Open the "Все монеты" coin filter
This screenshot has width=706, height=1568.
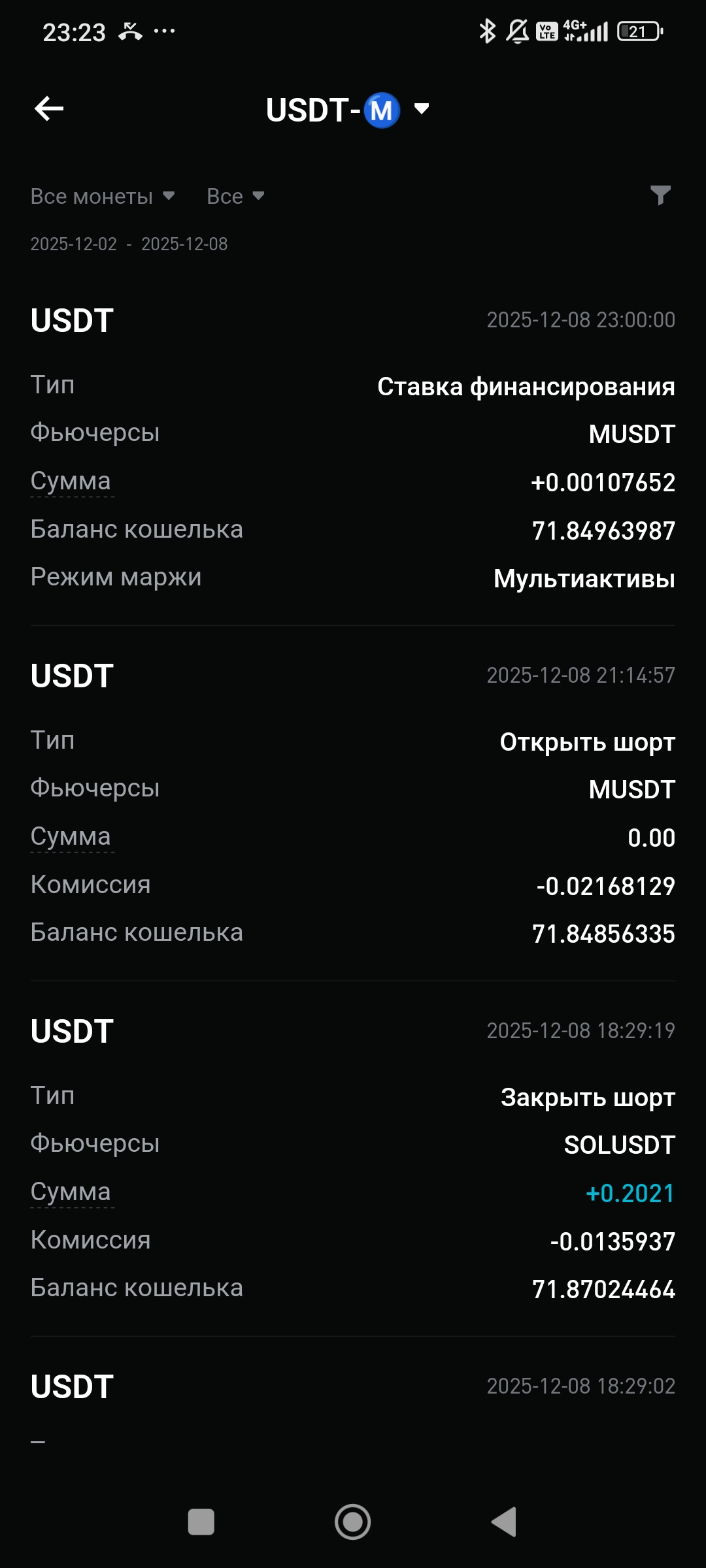click(103, 196)
